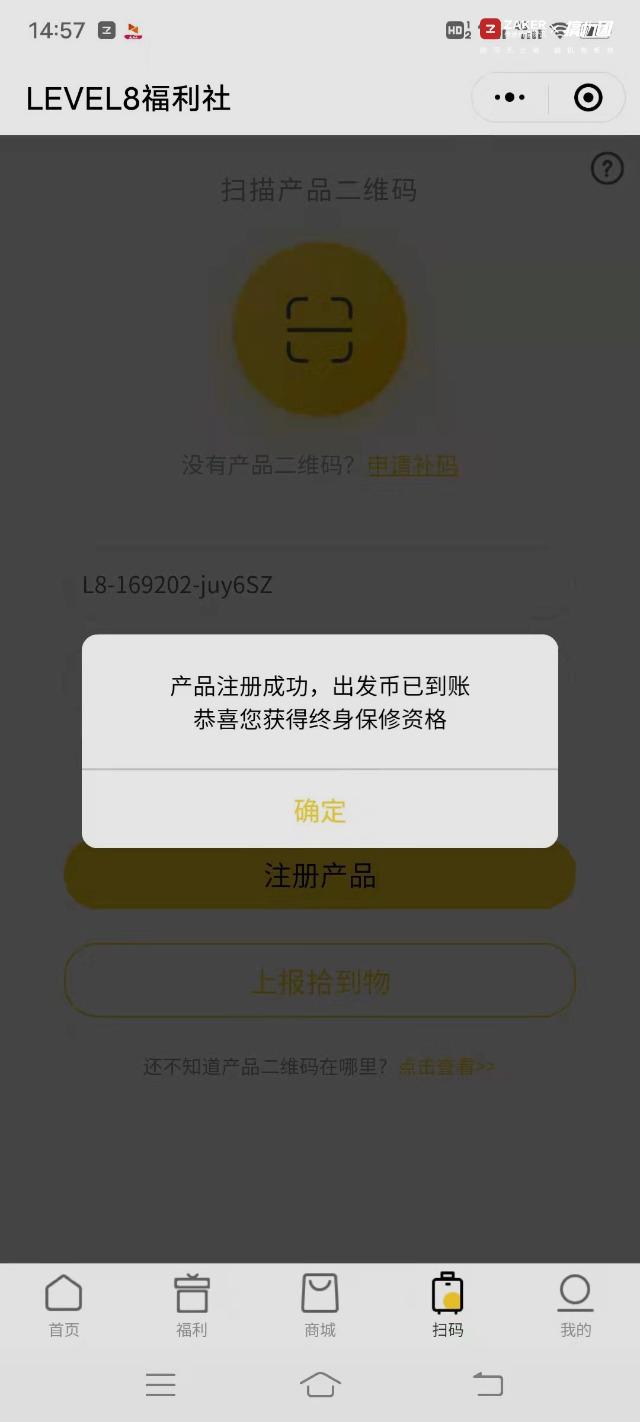Viewport: 640px width, 1422px height.
Task: Tap the 注册产品 button
Action: [x=320, y=876]
